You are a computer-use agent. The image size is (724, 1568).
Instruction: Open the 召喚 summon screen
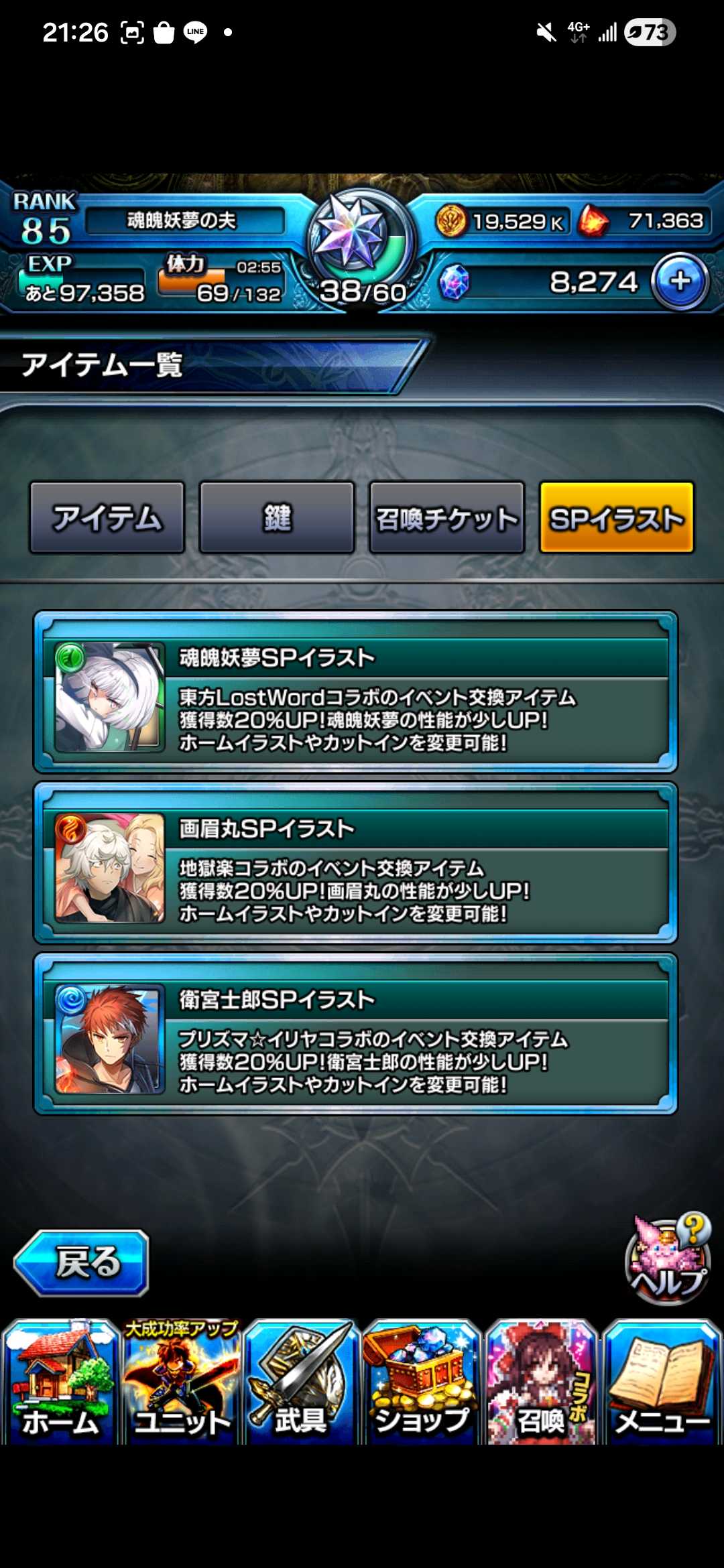pyautogui.click(x=542, y=1382)
